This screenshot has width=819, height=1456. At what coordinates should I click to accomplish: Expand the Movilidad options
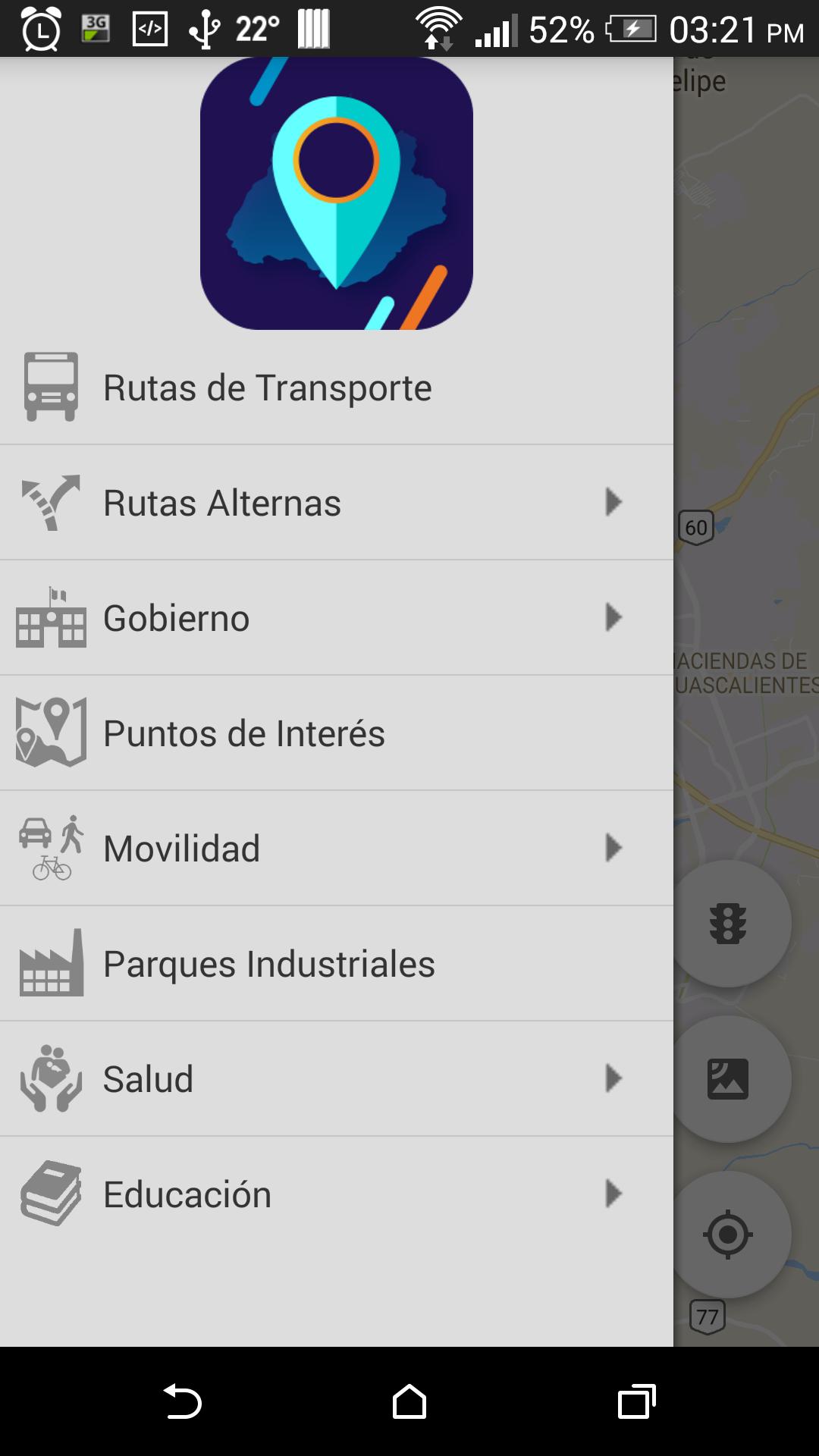coord(613,848)
